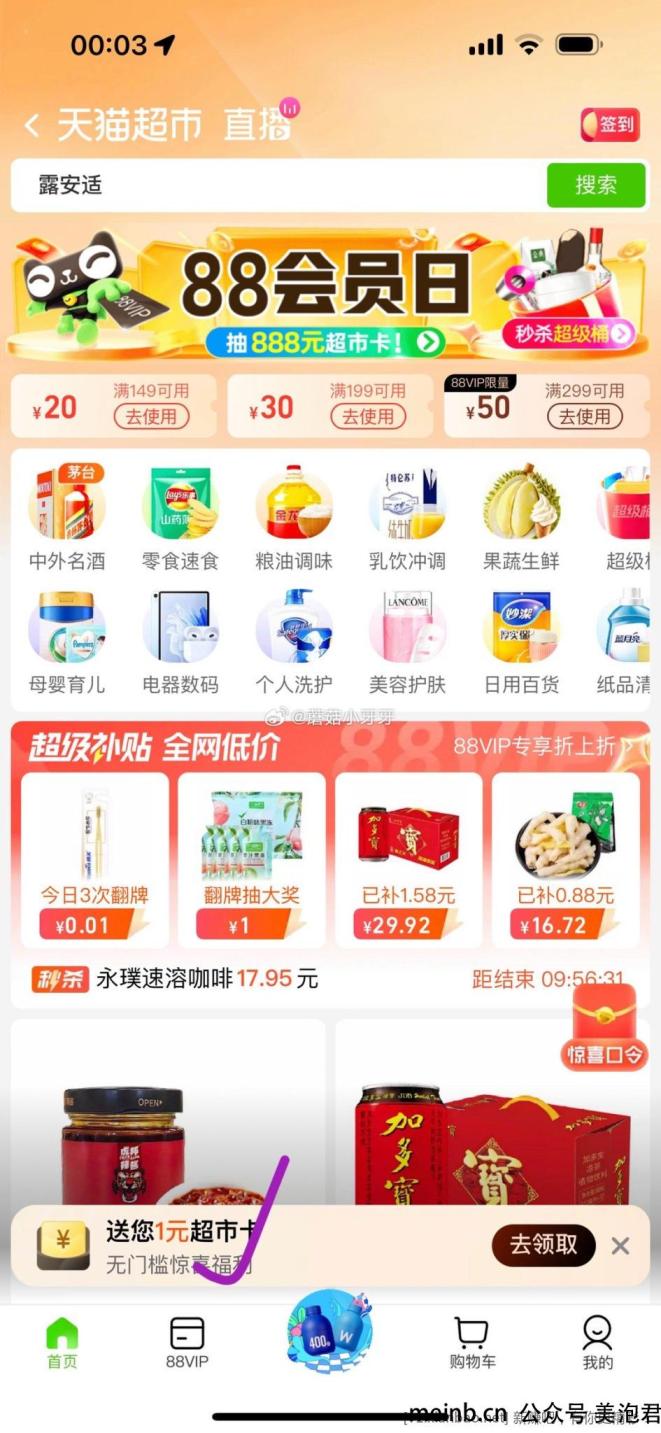Image resolution: width=661 pixels, height=1433 pixels.
Task: Use the ¥30 coupon 去使用
Action: click(x=368, y=417)
